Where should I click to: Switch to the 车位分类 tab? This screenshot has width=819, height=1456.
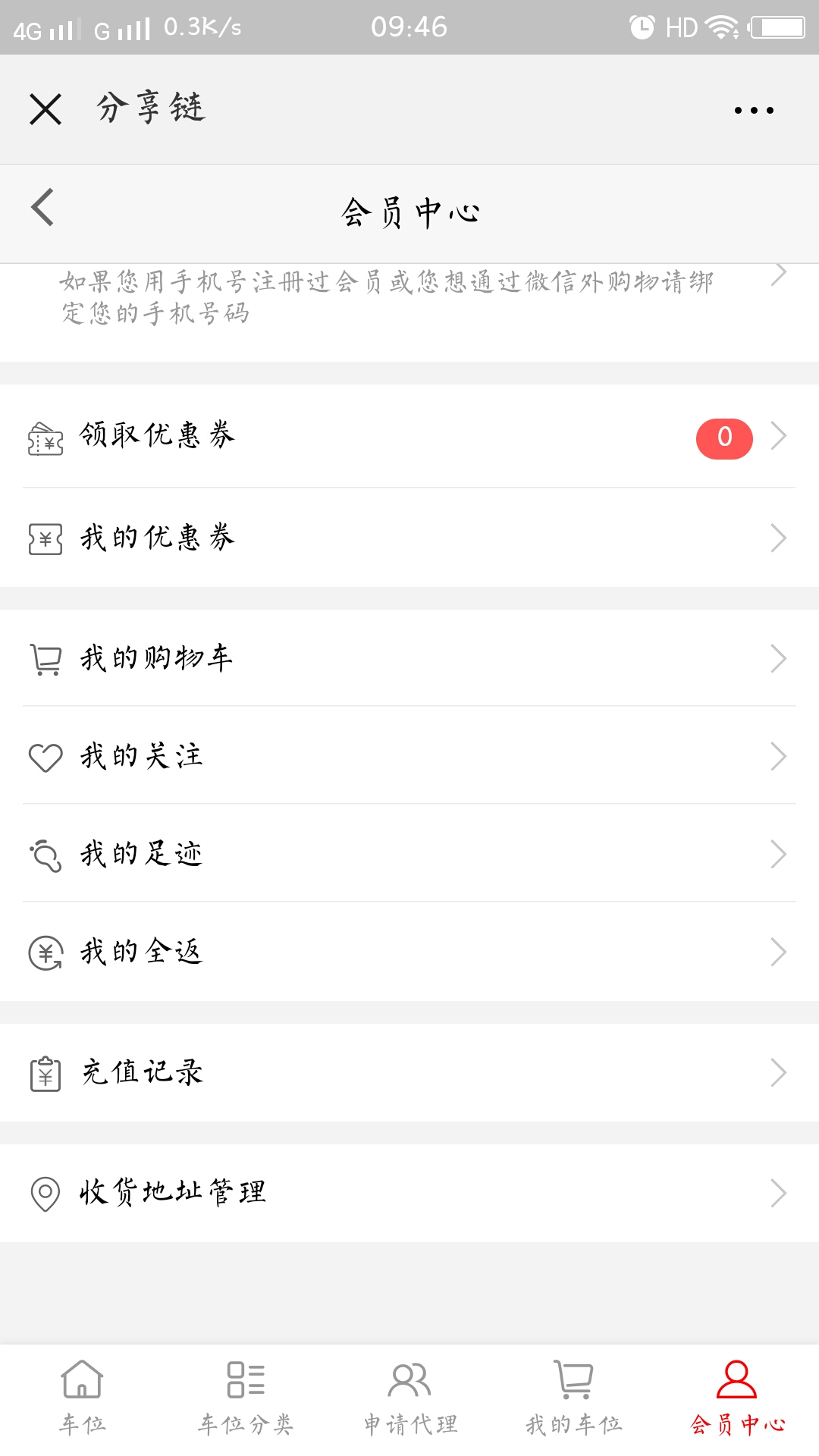[246, 1398]
